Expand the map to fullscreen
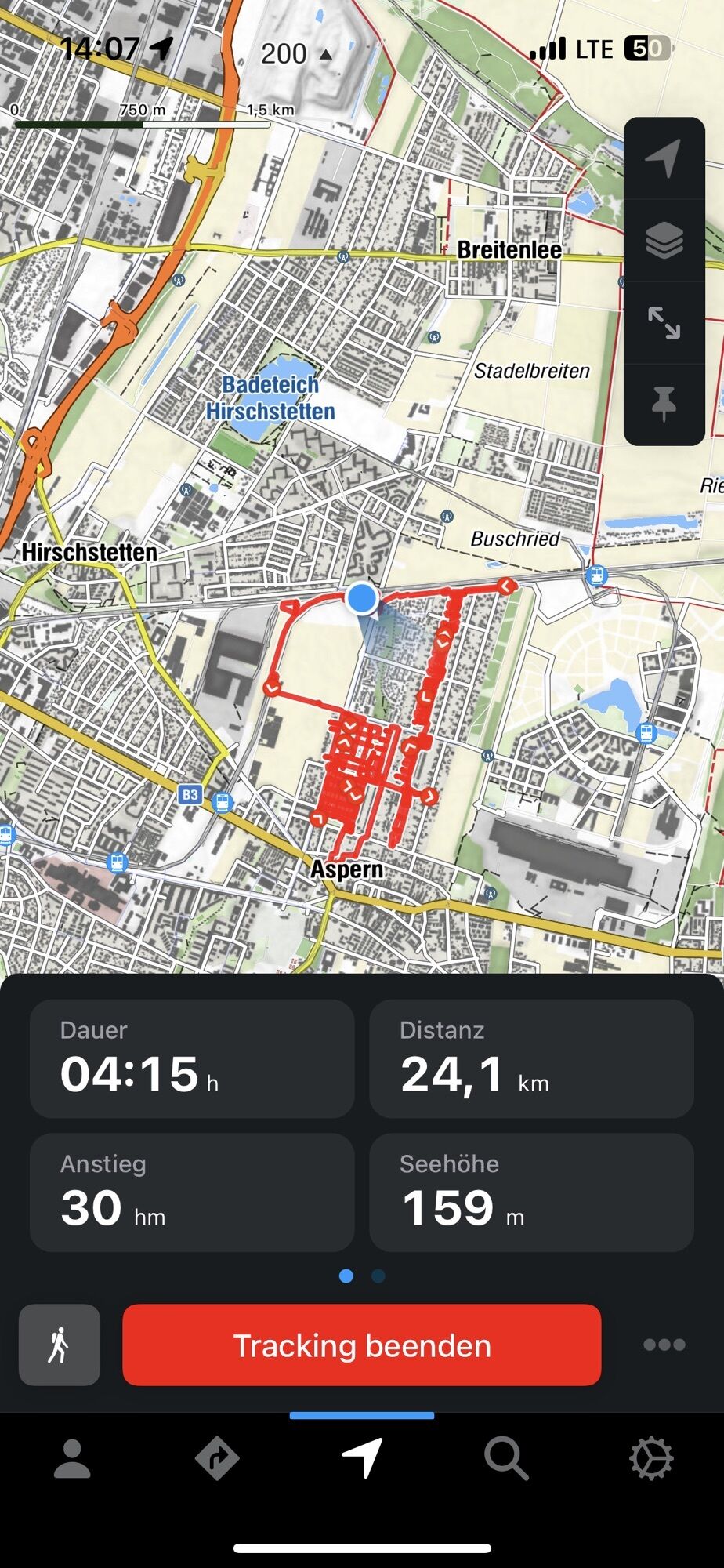This screenshot has height=1568, width=724. coord(664,322)
